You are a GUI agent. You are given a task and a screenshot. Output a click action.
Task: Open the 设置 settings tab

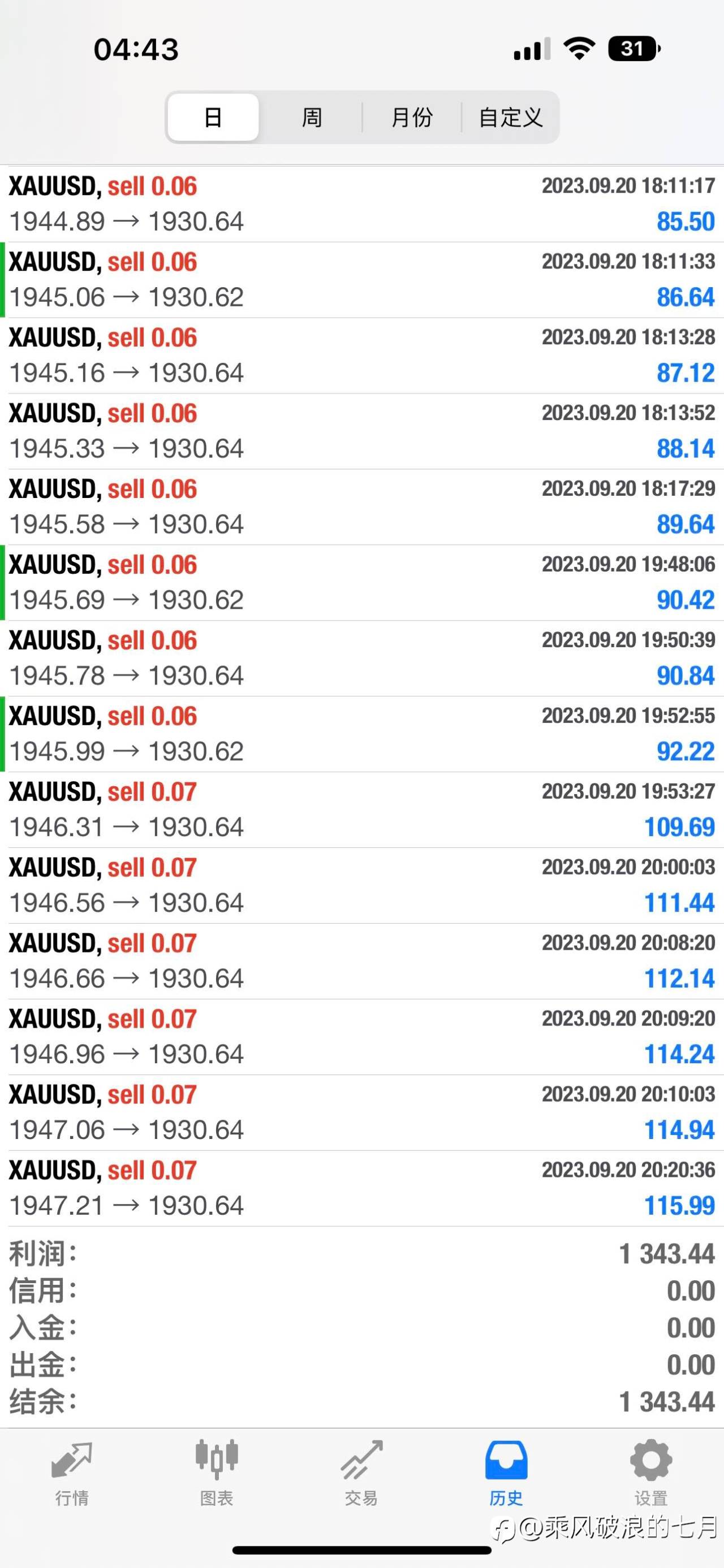click(651, 1473)
